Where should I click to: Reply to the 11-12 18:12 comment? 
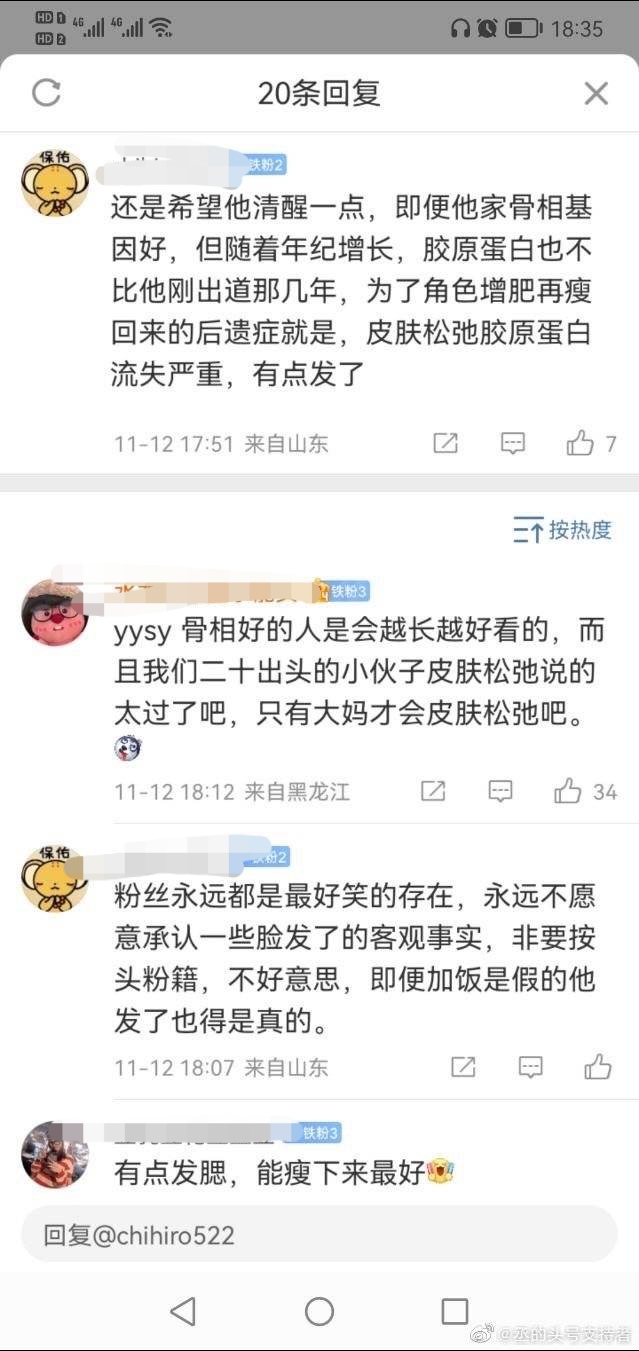pyautogui.click(x=501, y=792)
